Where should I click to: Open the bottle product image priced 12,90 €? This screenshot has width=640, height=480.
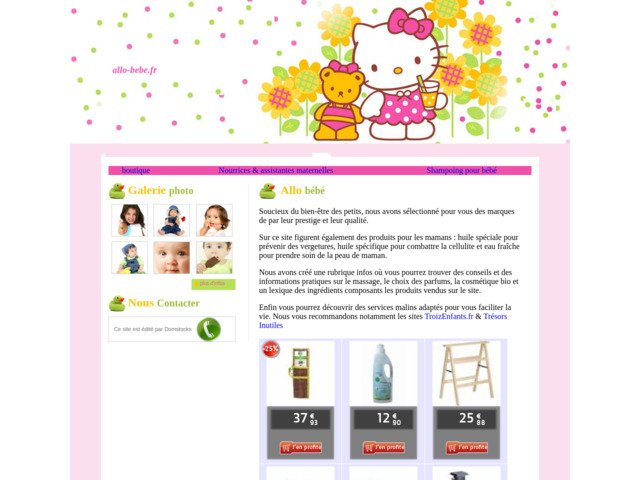[383, 374]
